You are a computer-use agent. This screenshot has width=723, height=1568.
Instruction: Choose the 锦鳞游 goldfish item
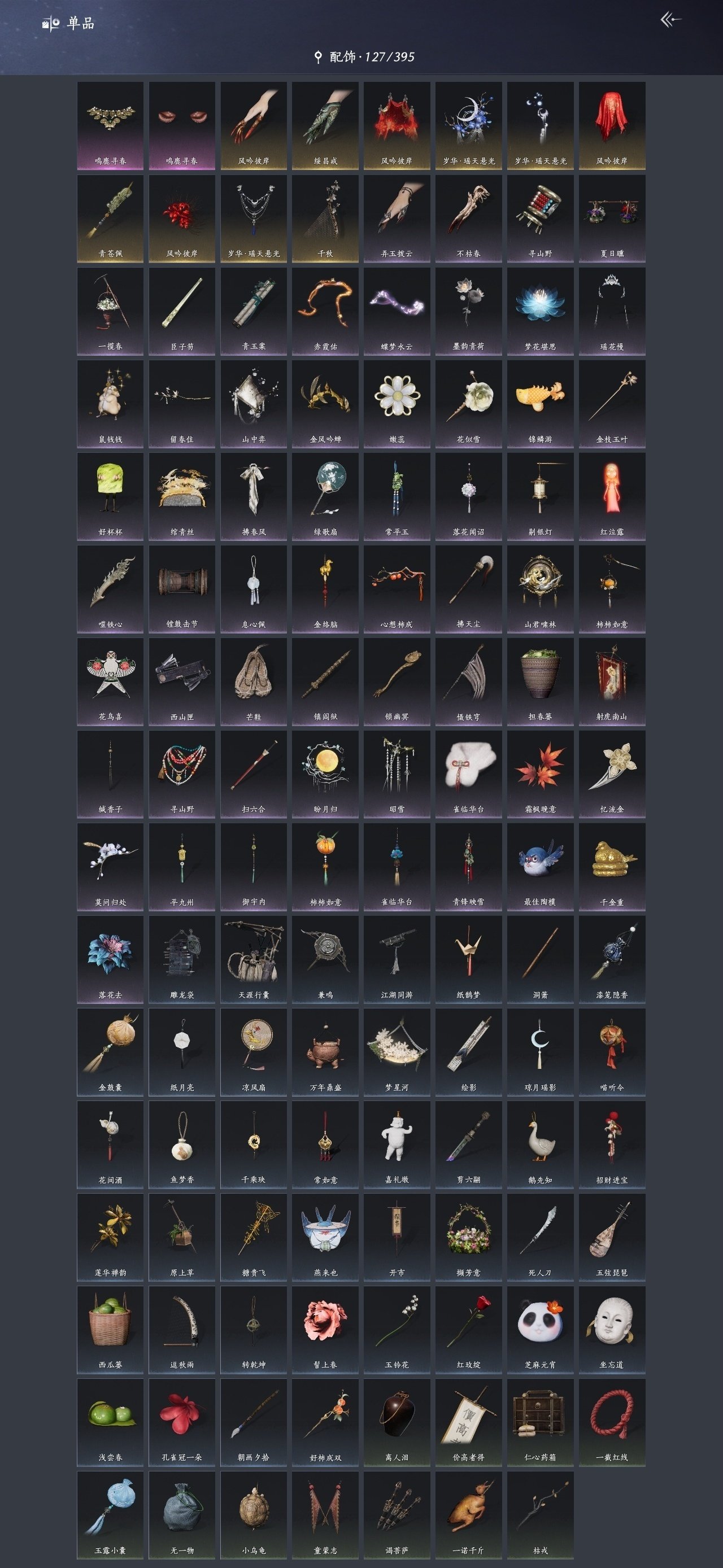[540, 403]
